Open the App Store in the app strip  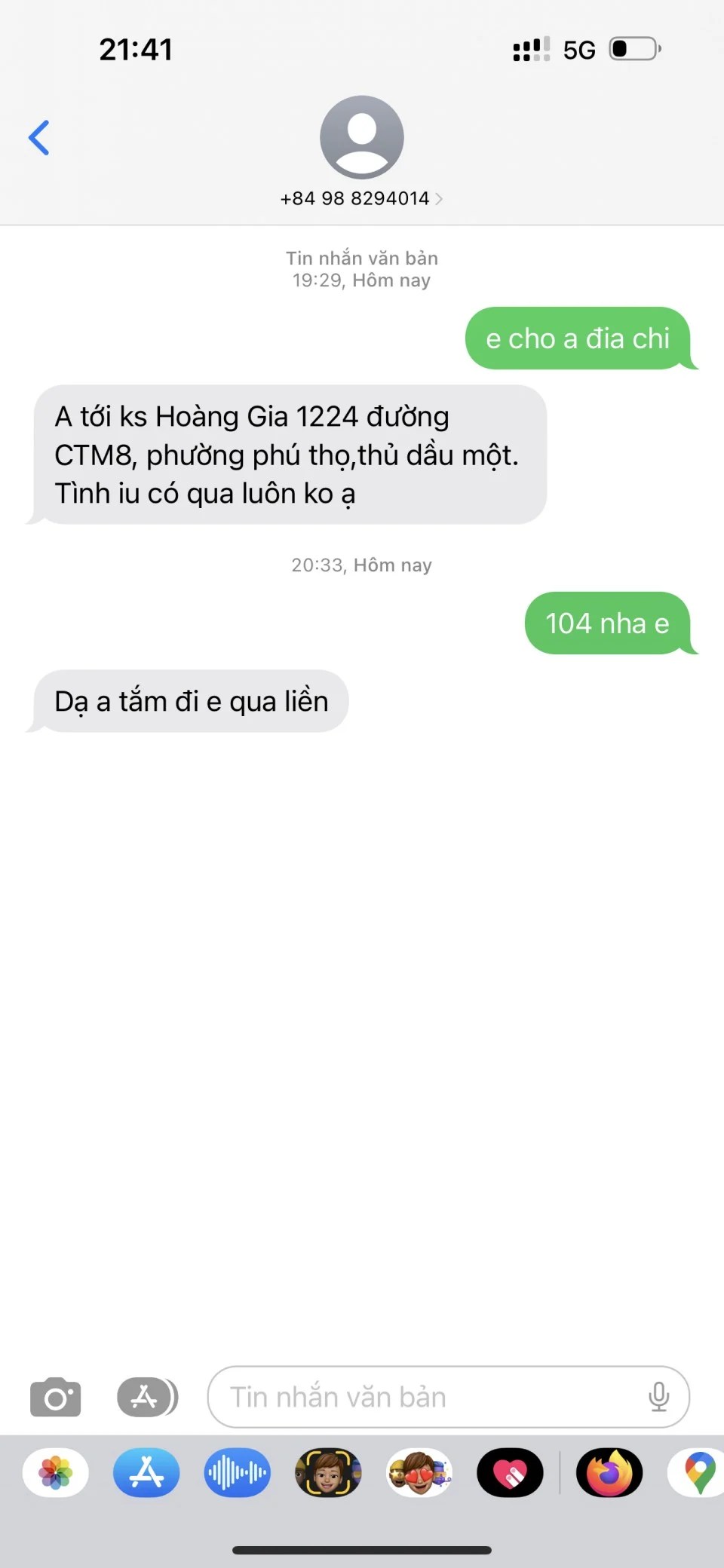point(146,1472)
